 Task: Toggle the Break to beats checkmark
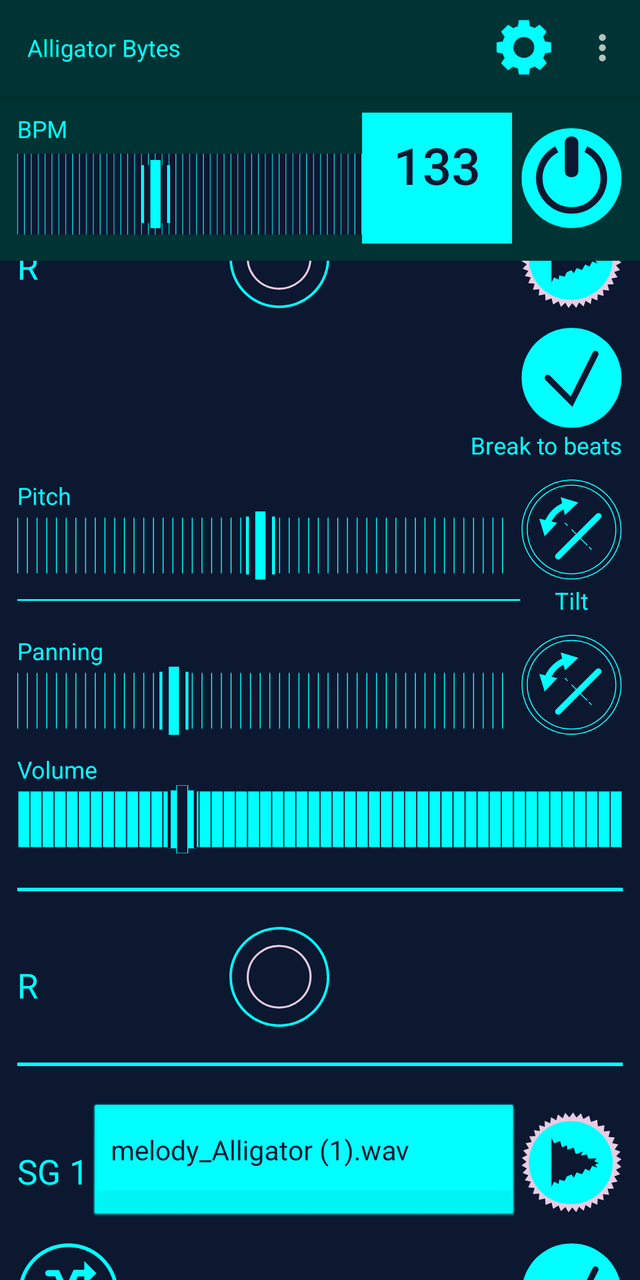(x=571, y=378)
